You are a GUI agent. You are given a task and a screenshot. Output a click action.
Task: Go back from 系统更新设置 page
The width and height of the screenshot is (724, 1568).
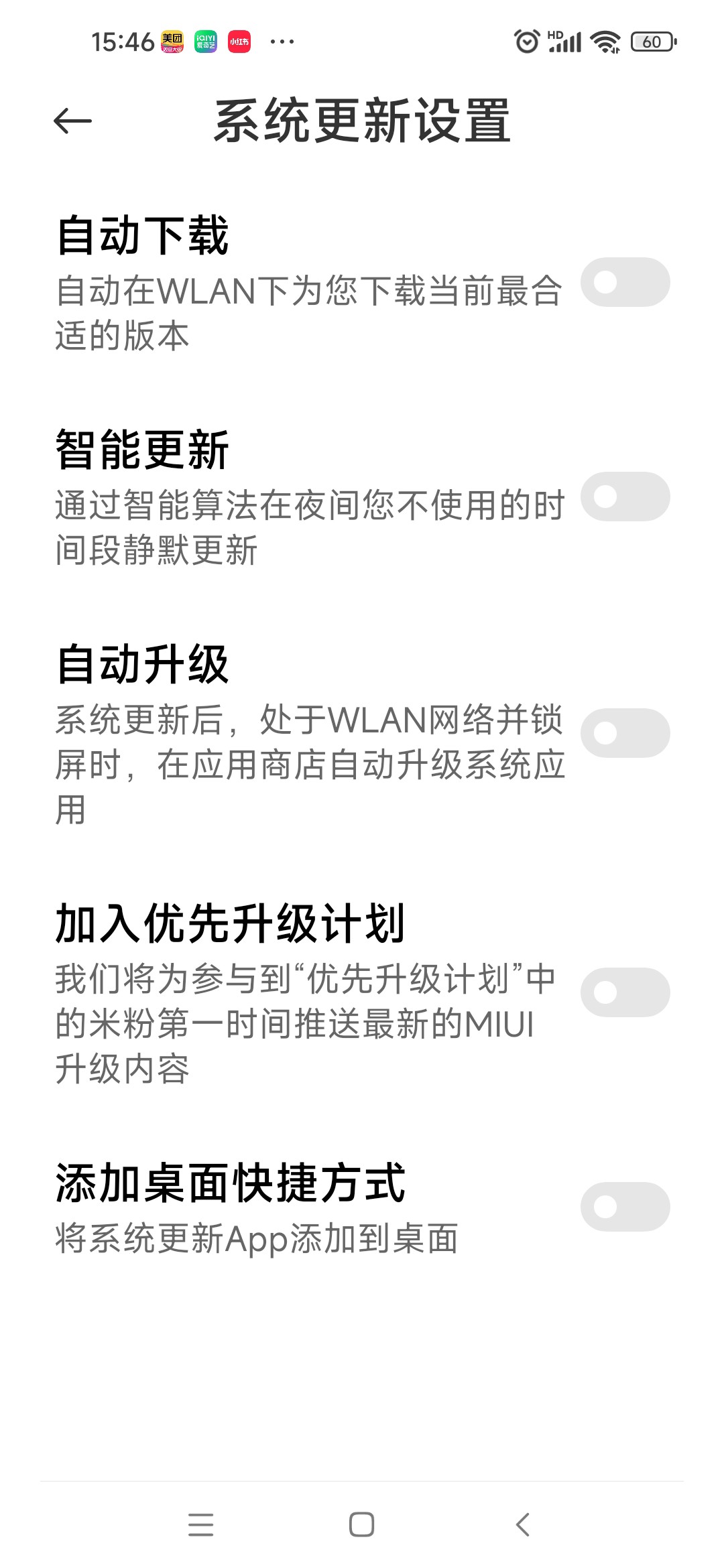tap(72, 121)
